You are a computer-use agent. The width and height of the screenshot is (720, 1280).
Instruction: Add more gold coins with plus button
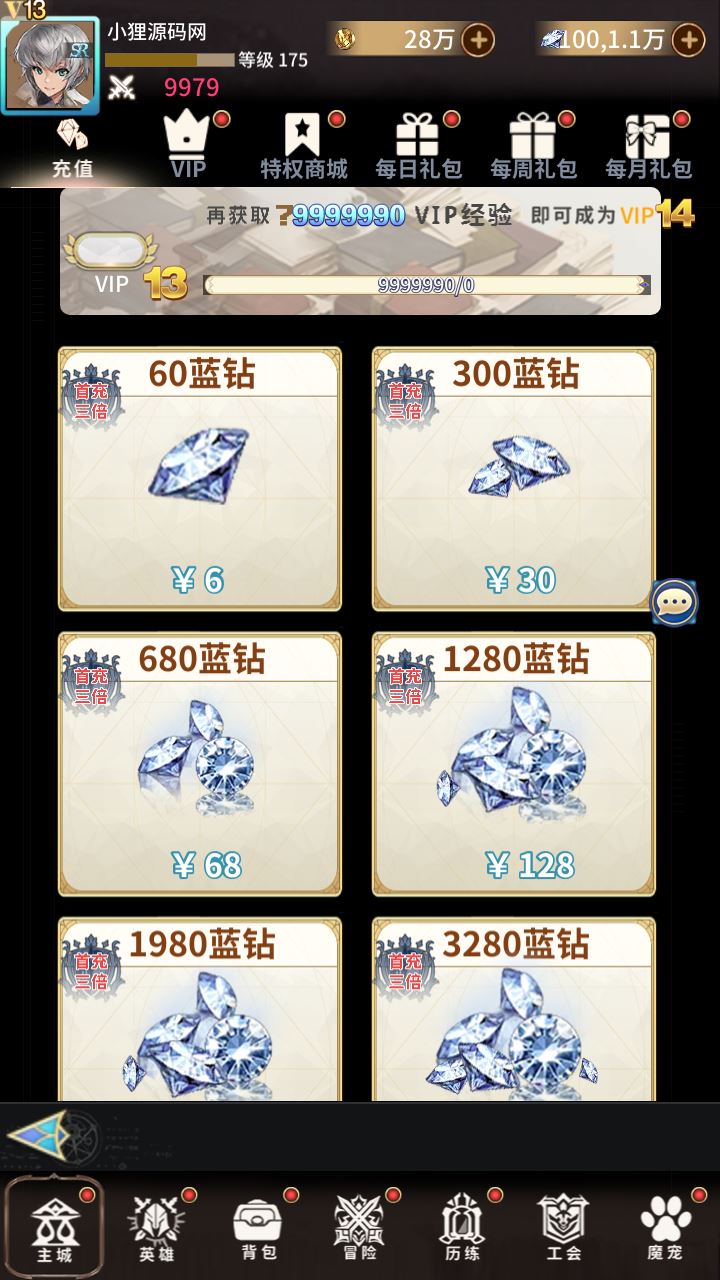[479, 40]
